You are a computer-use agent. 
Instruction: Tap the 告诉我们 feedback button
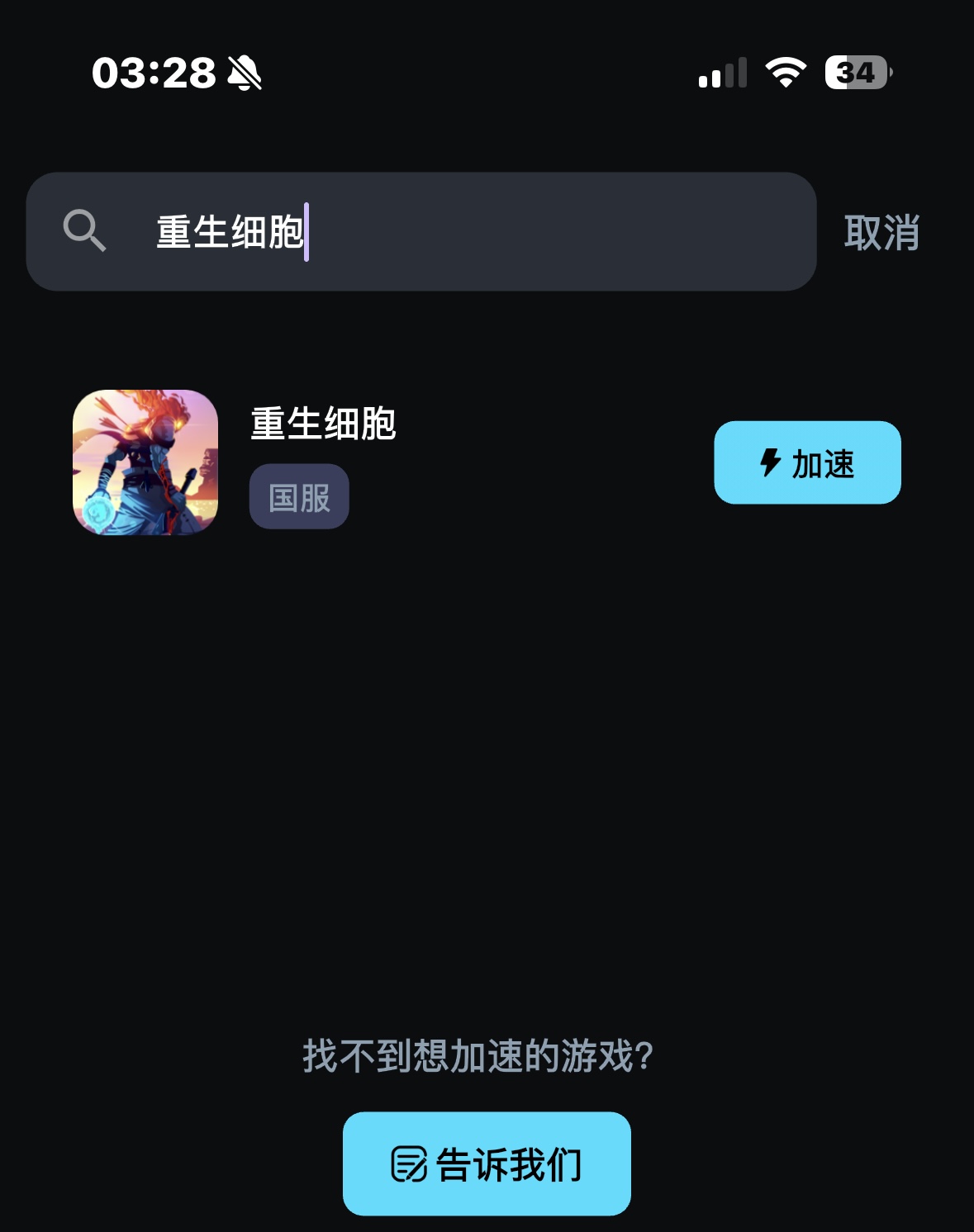pos(487,1163)
